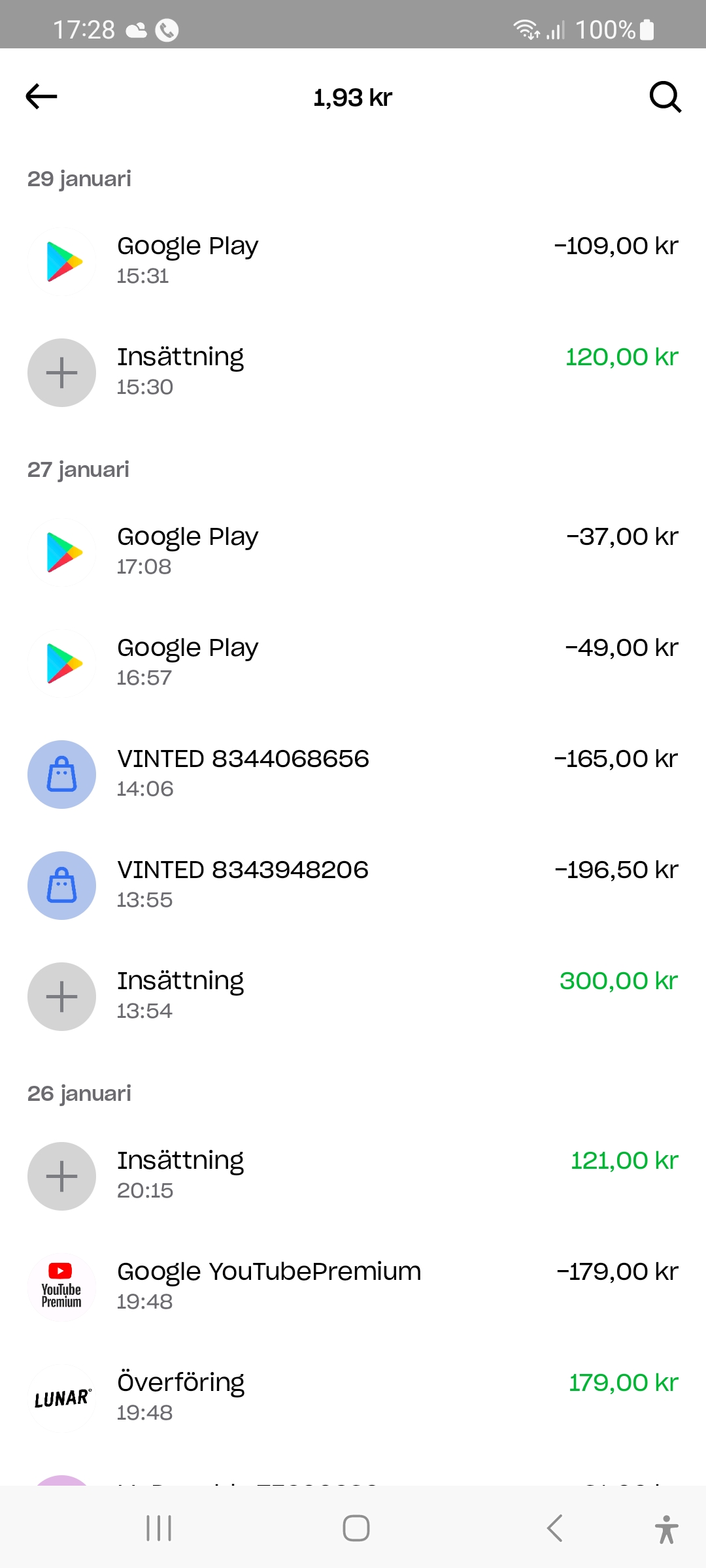
Task: Tap the system home button
Action: click(356, 1528)
